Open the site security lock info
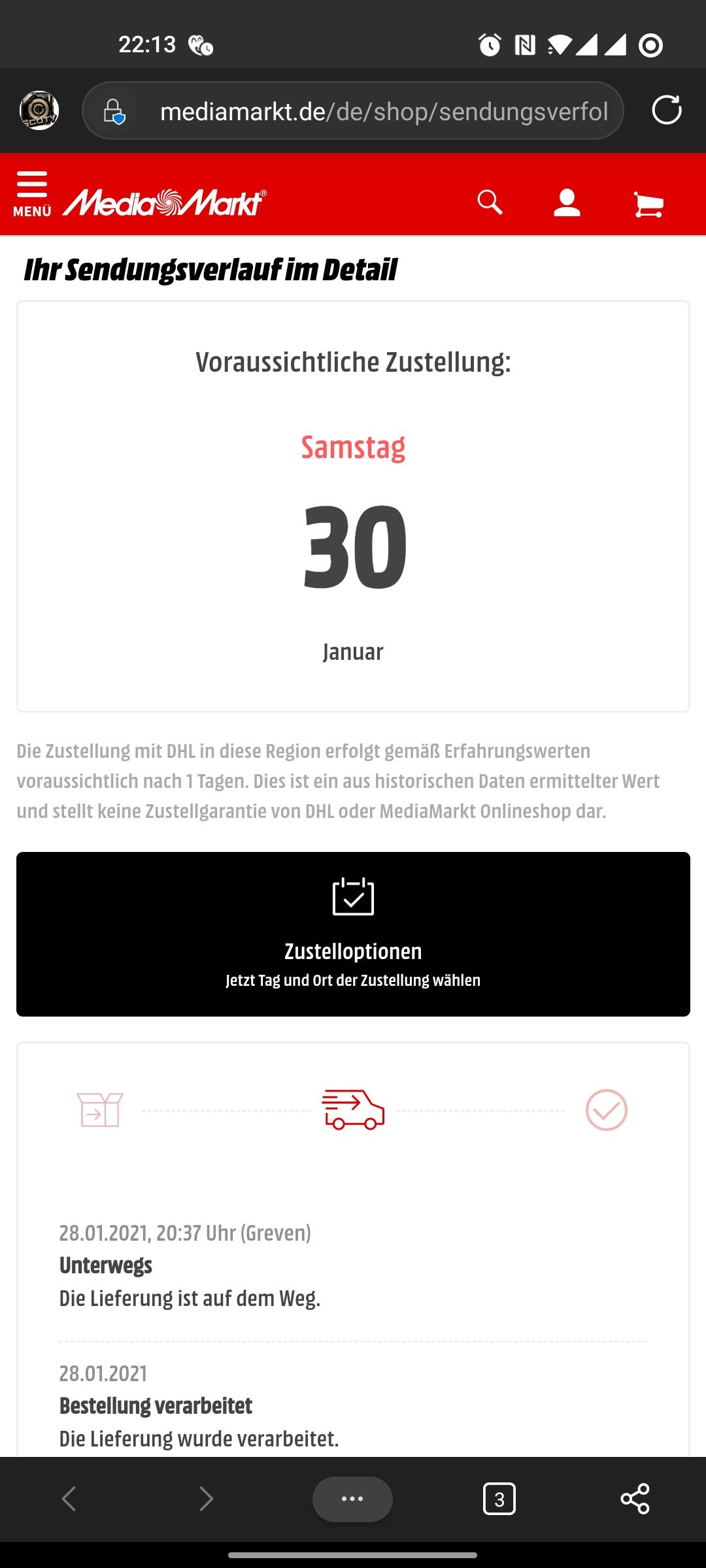Image resolution: width=706 pixels, height=1568 pixels. 114,112
